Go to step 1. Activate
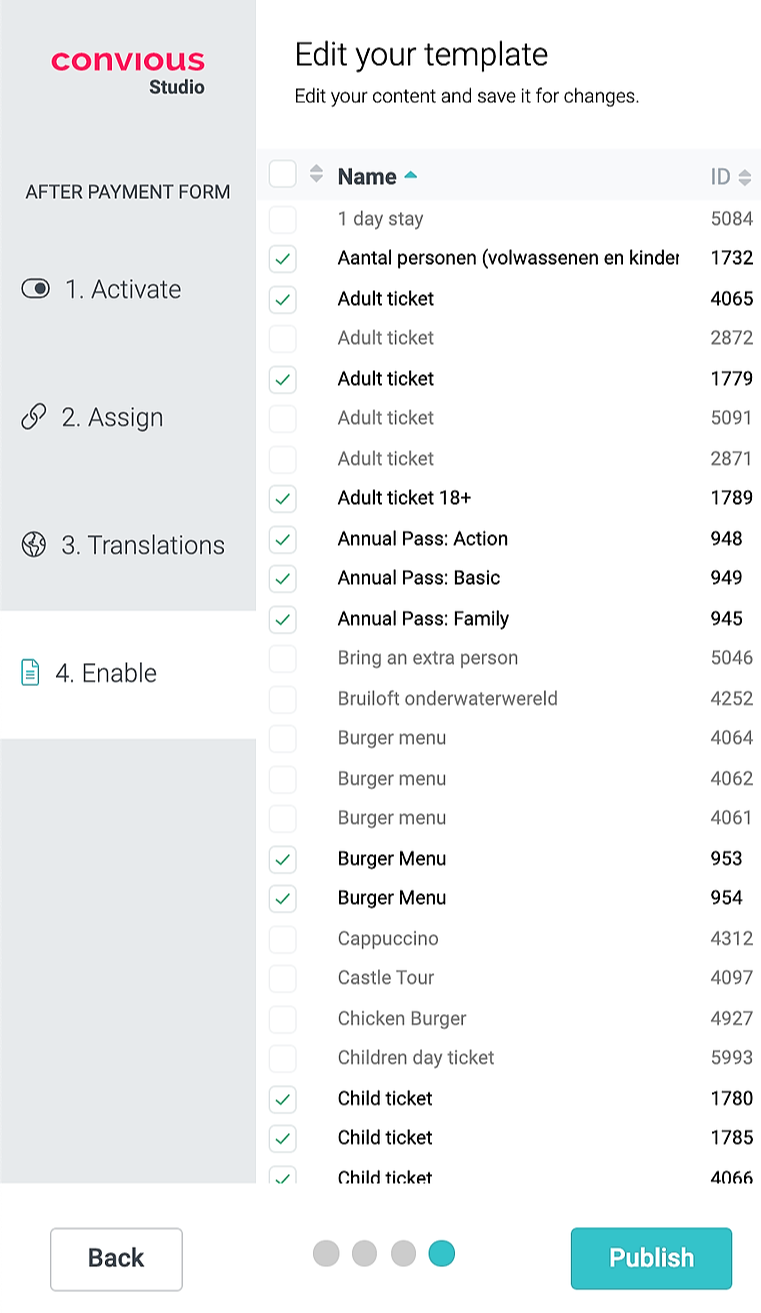Image resolution: width=761 pixels, height=1313 pixels. (102, 289)
